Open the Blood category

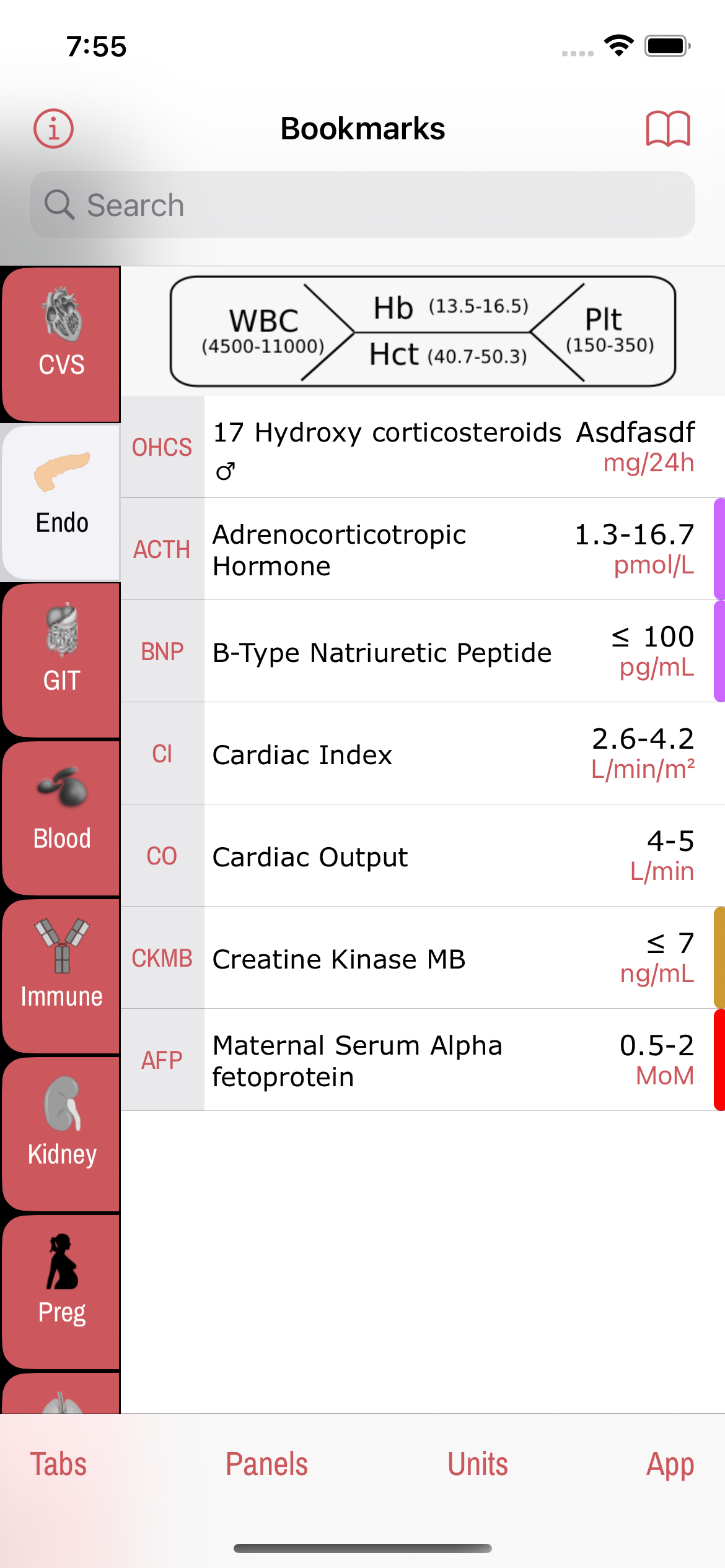61,818
